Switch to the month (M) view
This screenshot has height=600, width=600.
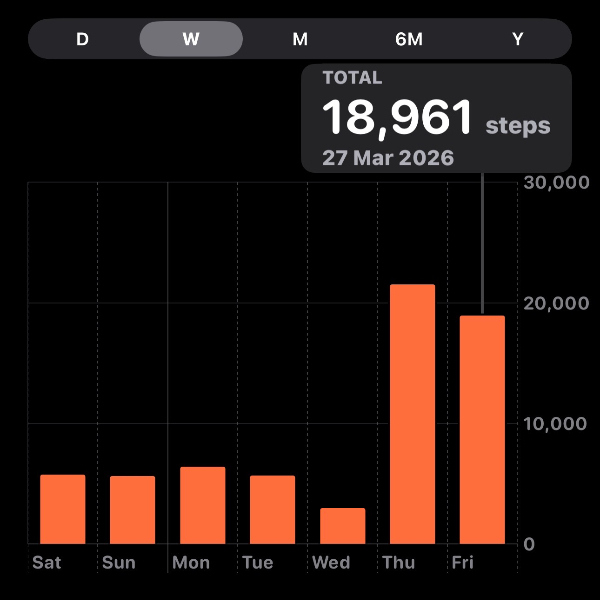click(300, 39)
